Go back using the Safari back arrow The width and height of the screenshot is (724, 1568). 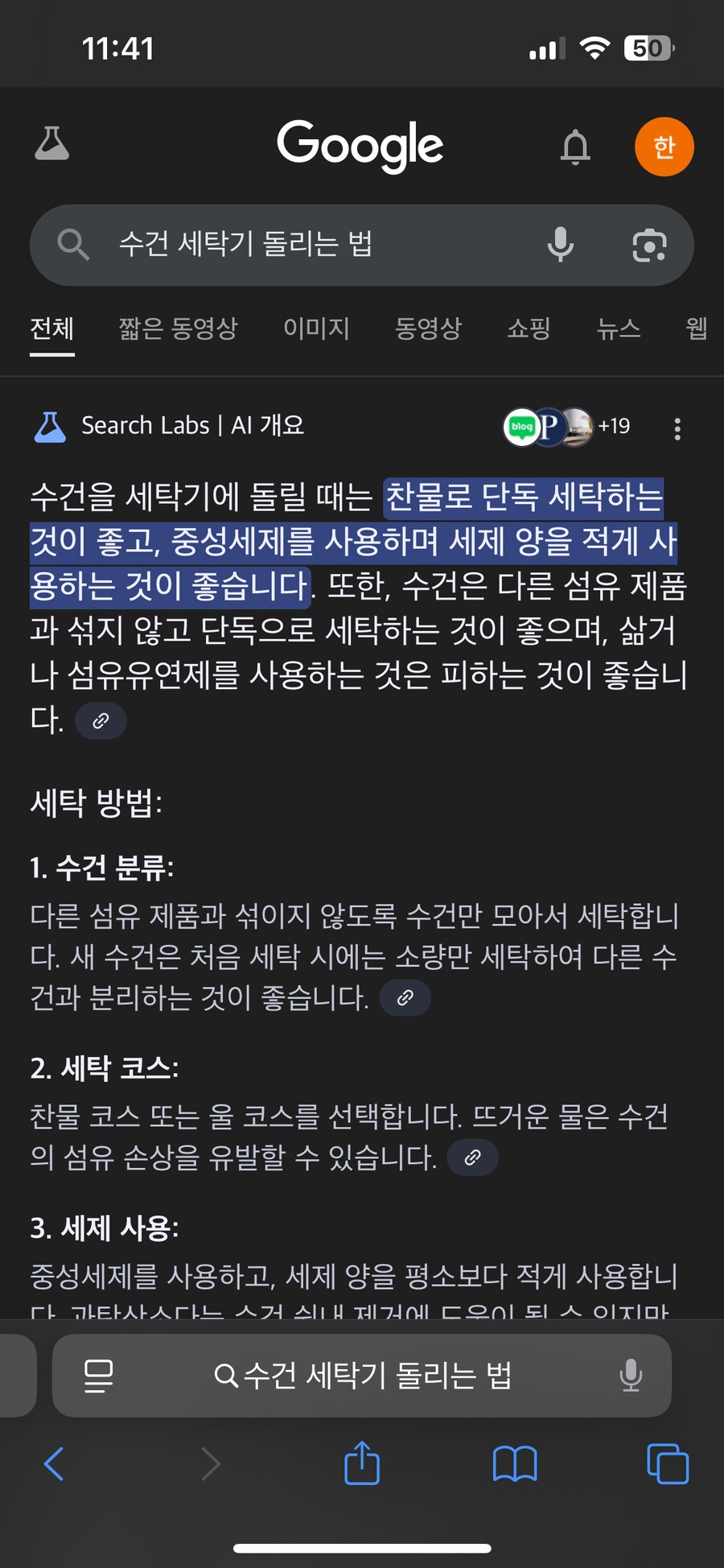tap(54, 1463)
